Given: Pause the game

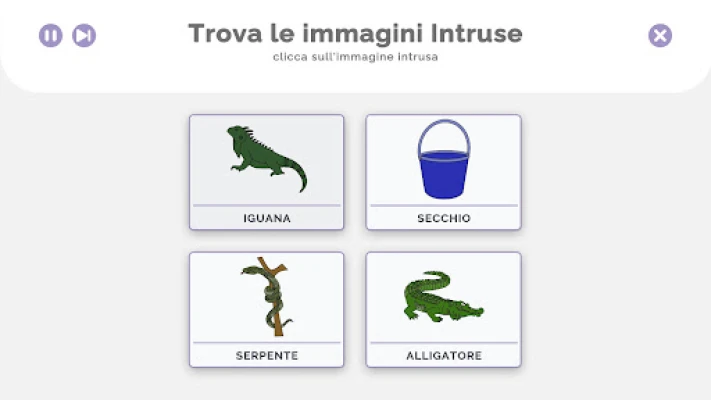Looking at the screenshot, I should (50, 36).
